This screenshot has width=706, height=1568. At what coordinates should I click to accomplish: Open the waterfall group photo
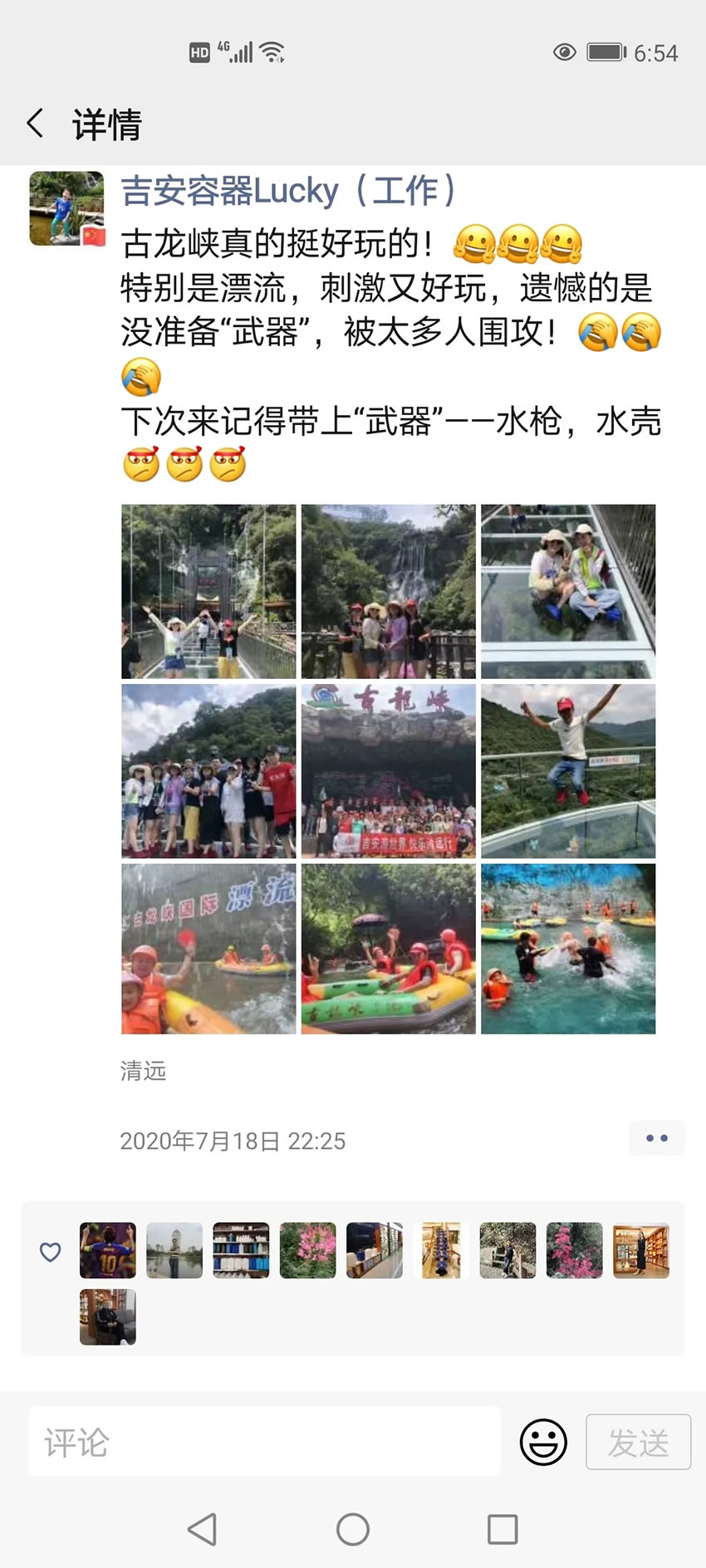point(388,591)
